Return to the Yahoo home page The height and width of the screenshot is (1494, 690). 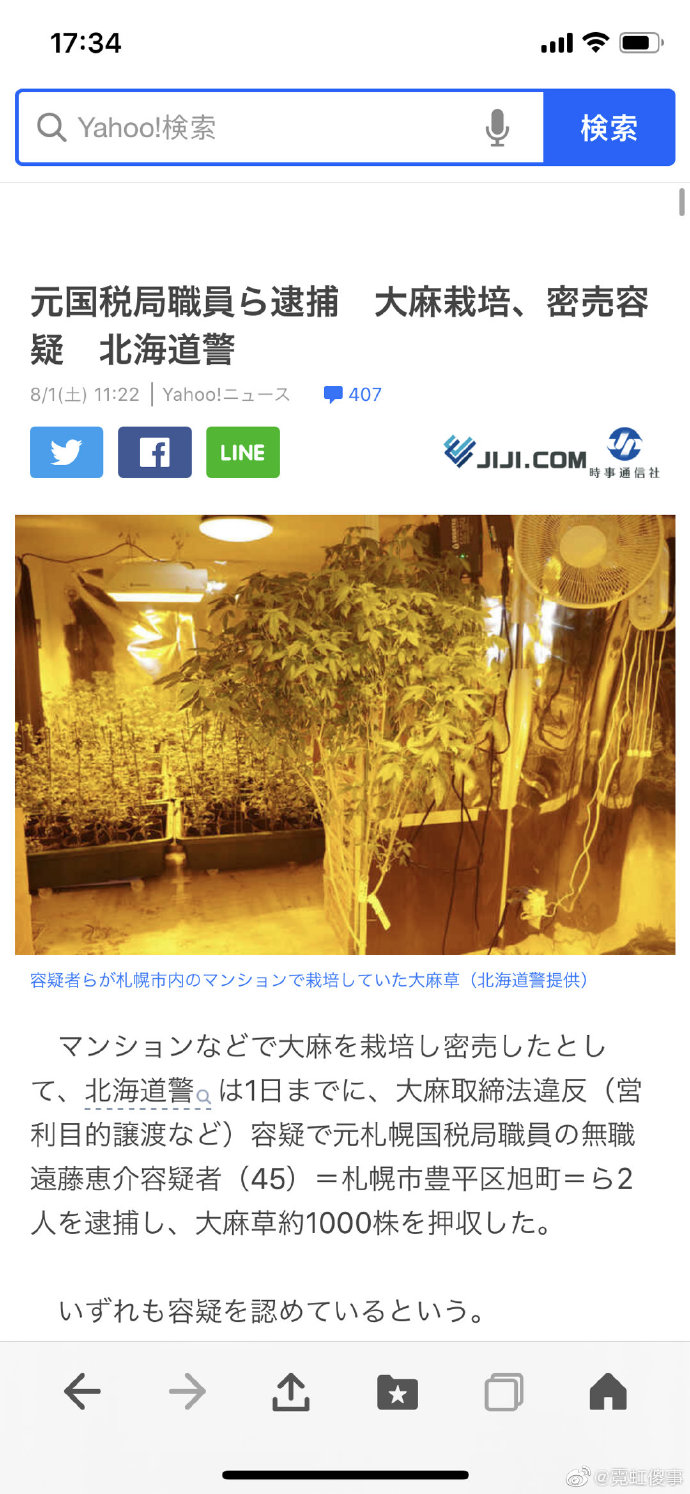point(608,1391)
